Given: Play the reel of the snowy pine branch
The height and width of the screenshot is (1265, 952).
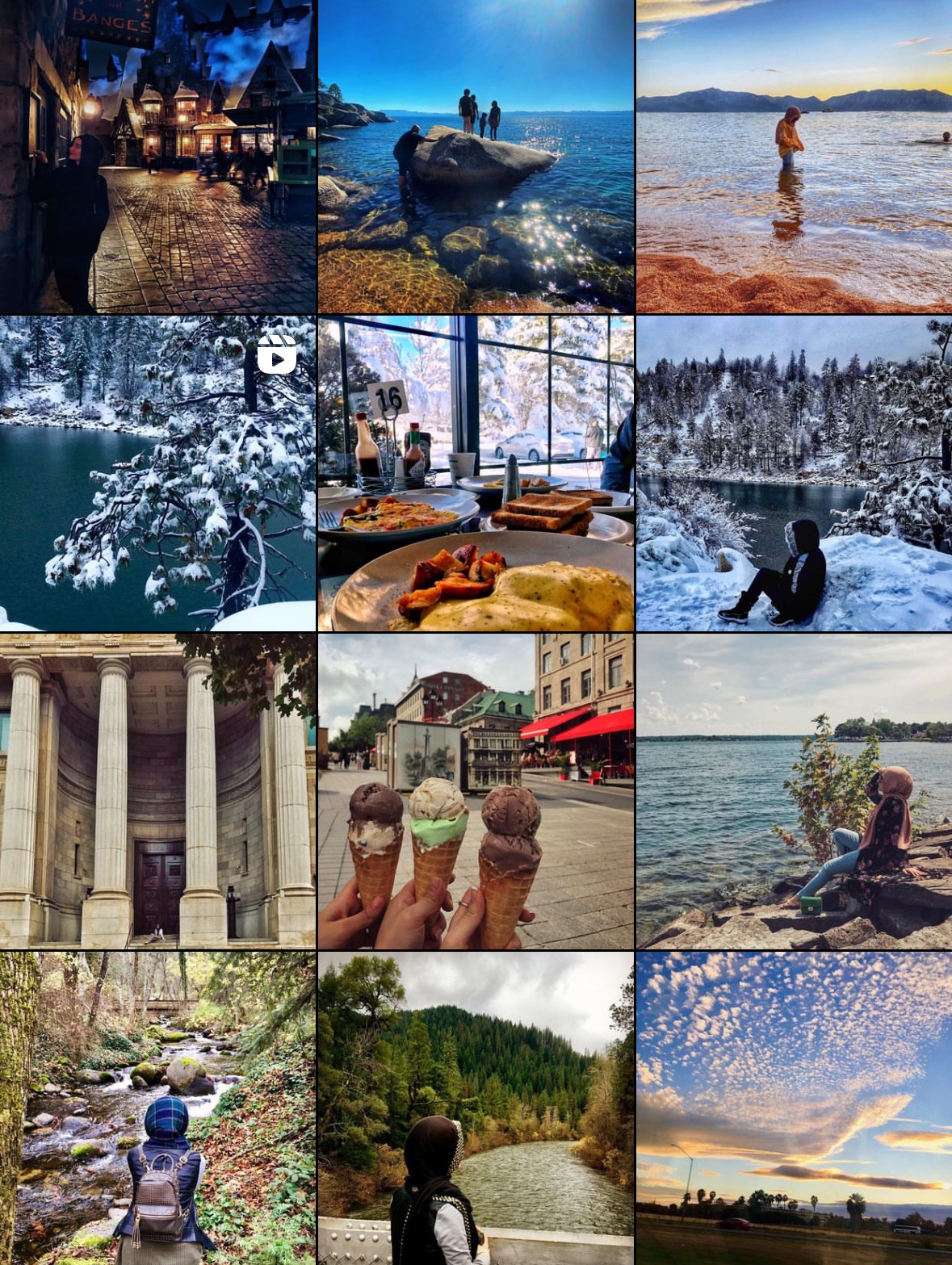Looking at the screenshot, I should click(x=157, y=473).
